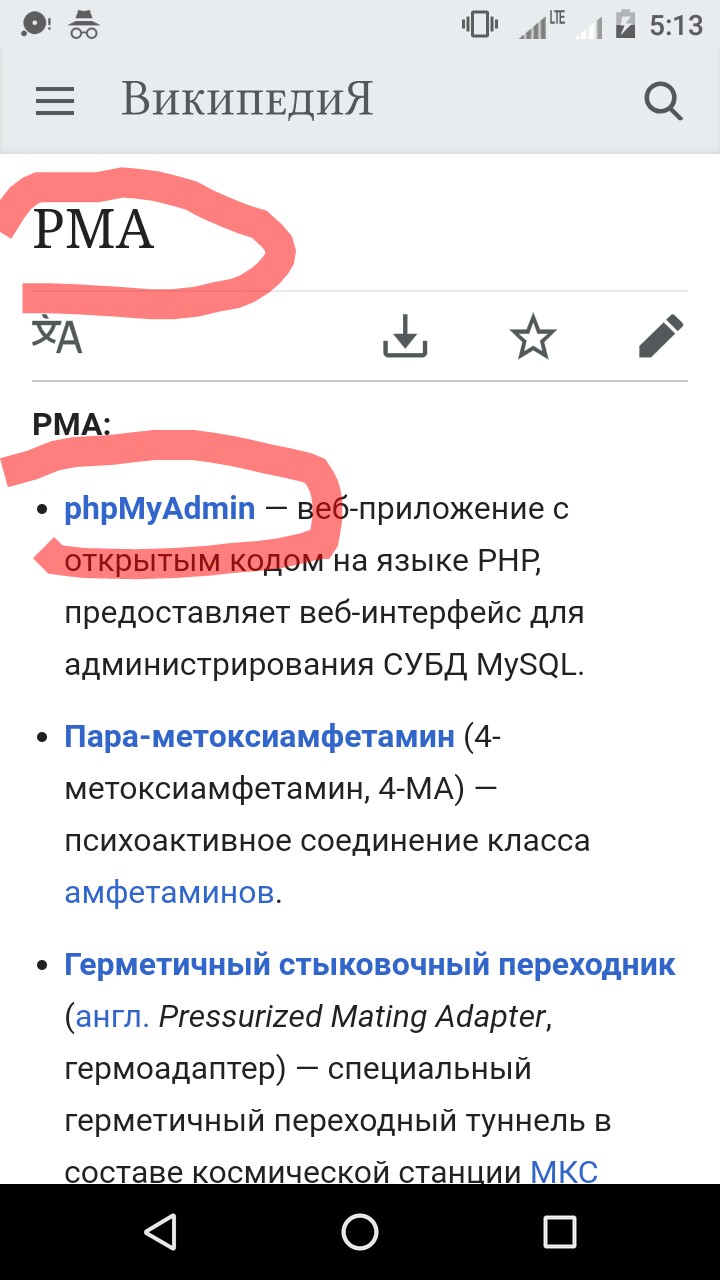Go back with system back button

[x=160, y=1231]
